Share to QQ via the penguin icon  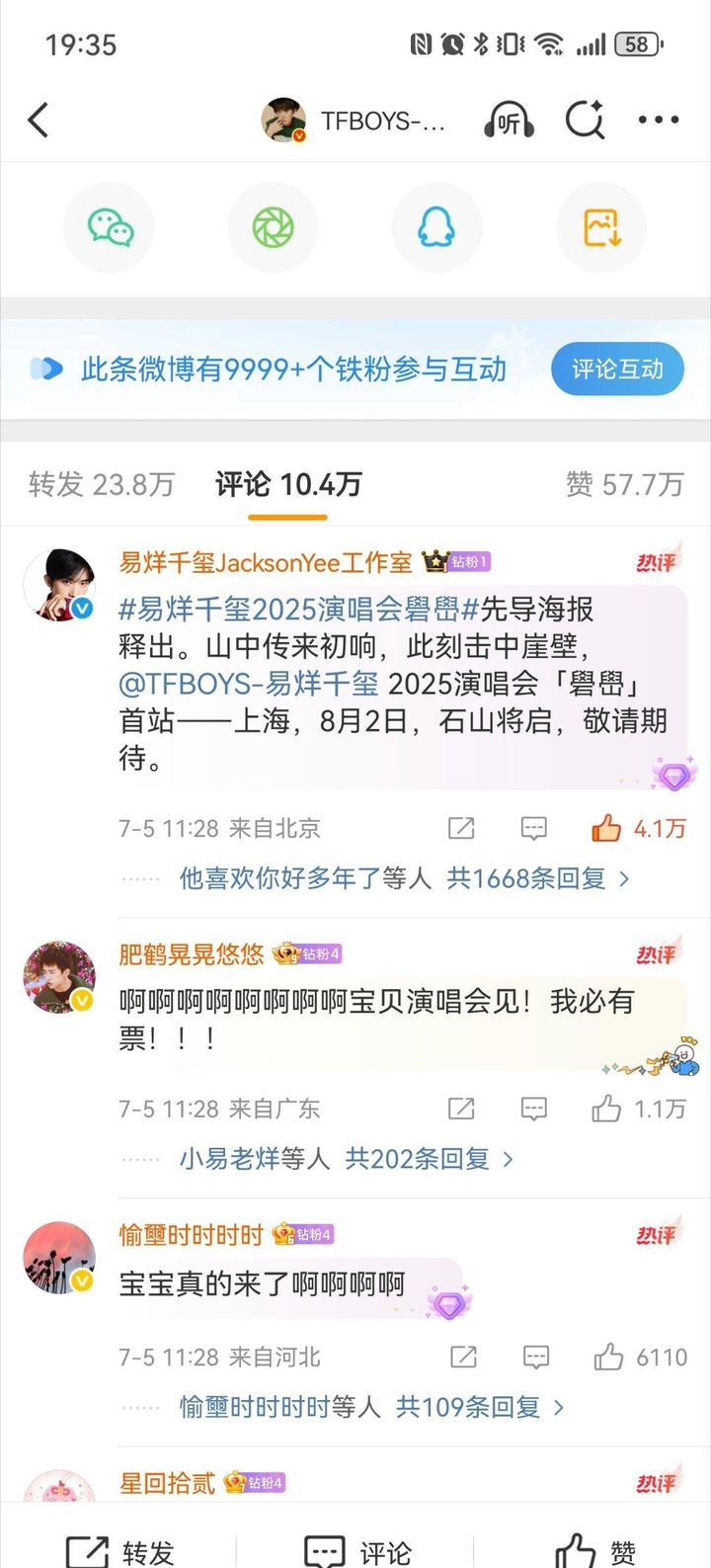(436, 228)
